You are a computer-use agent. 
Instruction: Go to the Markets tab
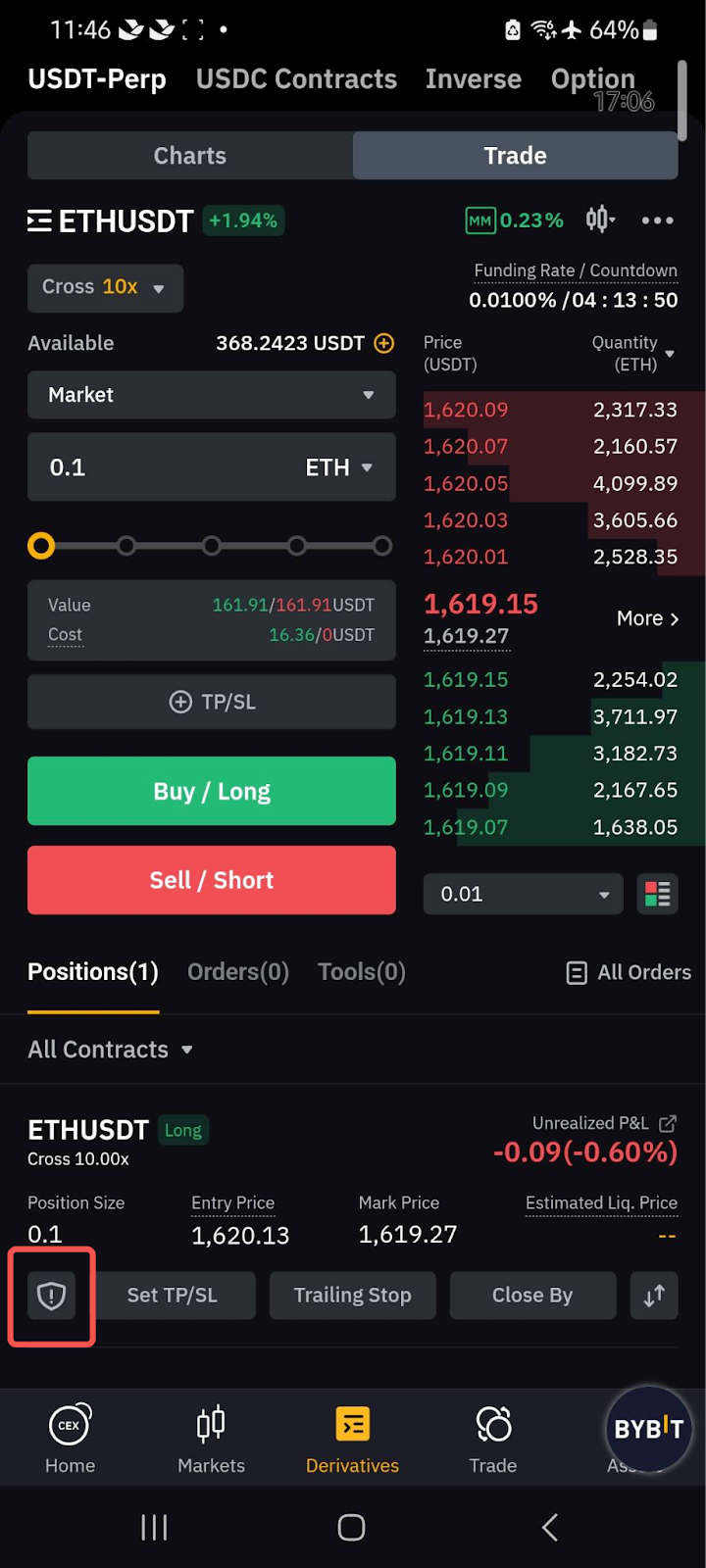click(x=211, y=1439)
